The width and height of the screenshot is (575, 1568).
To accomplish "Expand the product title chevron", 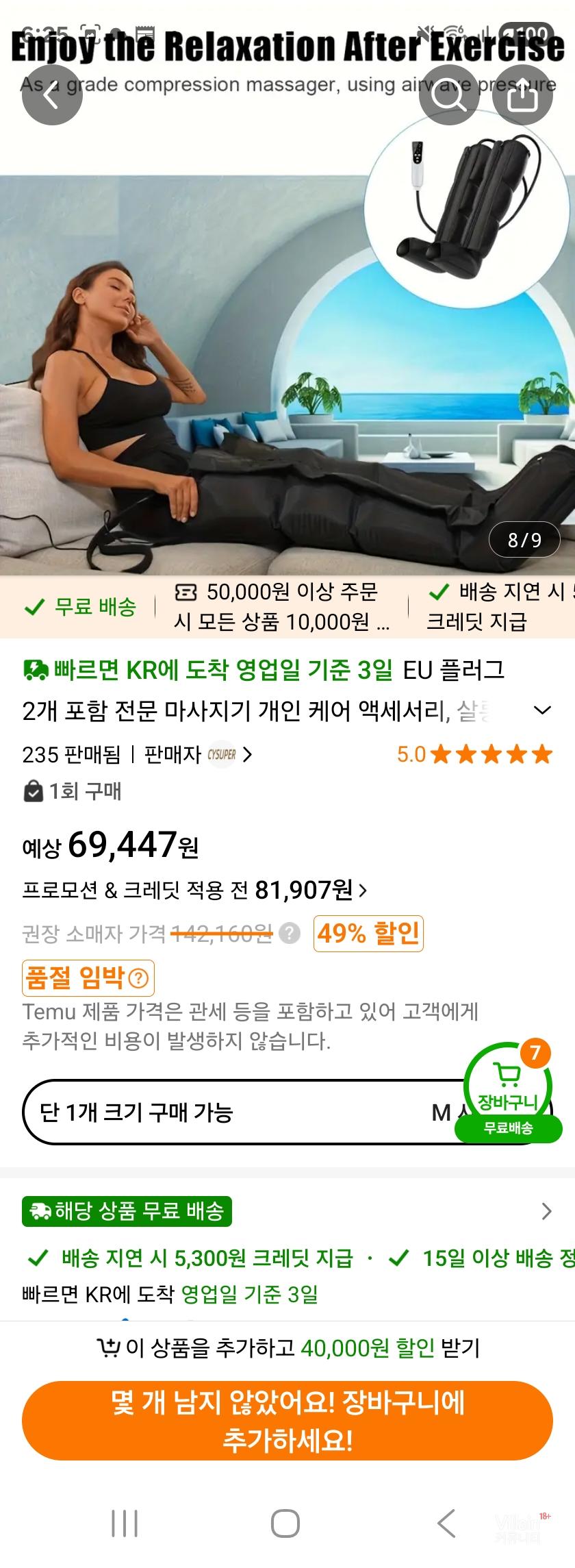I will pos(542,710).
